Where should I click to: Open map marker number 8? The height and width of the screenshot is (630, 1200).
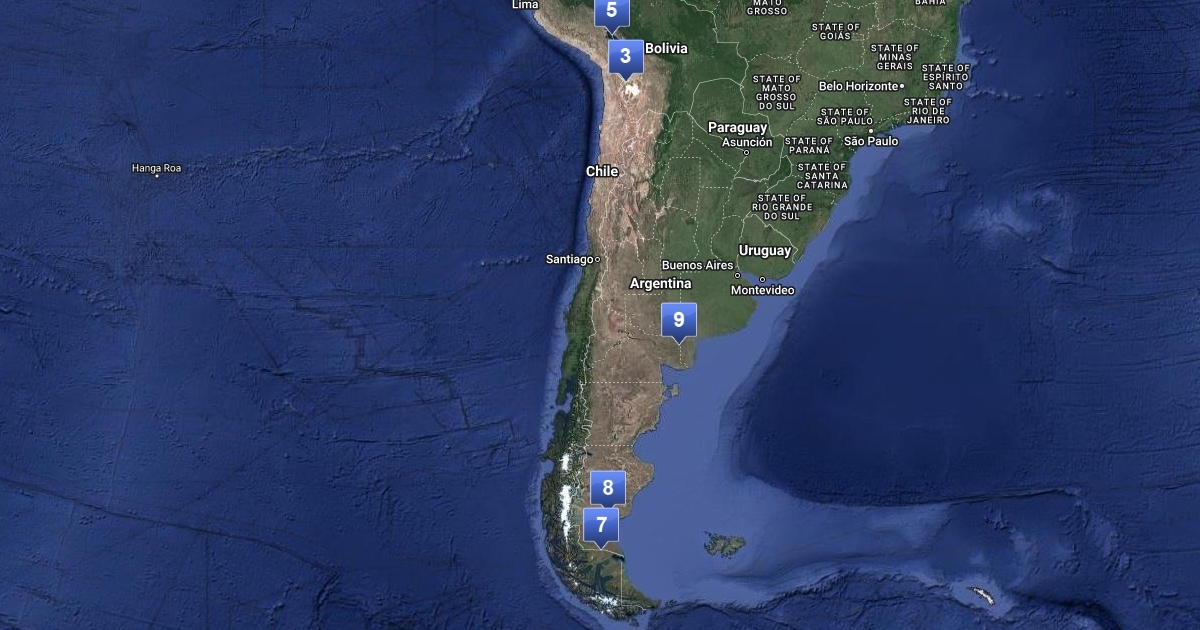(x=608, y=488)
